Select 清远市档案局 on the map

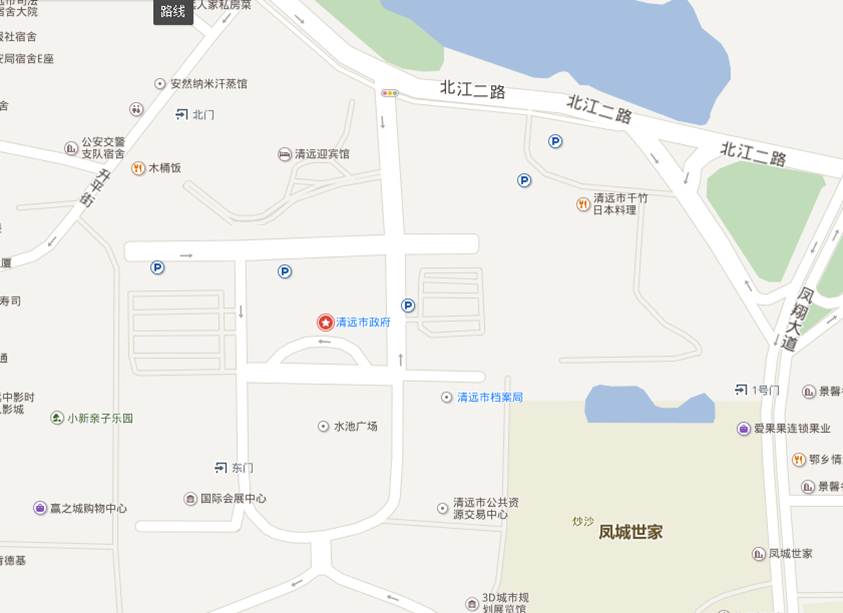coord(447,397)
